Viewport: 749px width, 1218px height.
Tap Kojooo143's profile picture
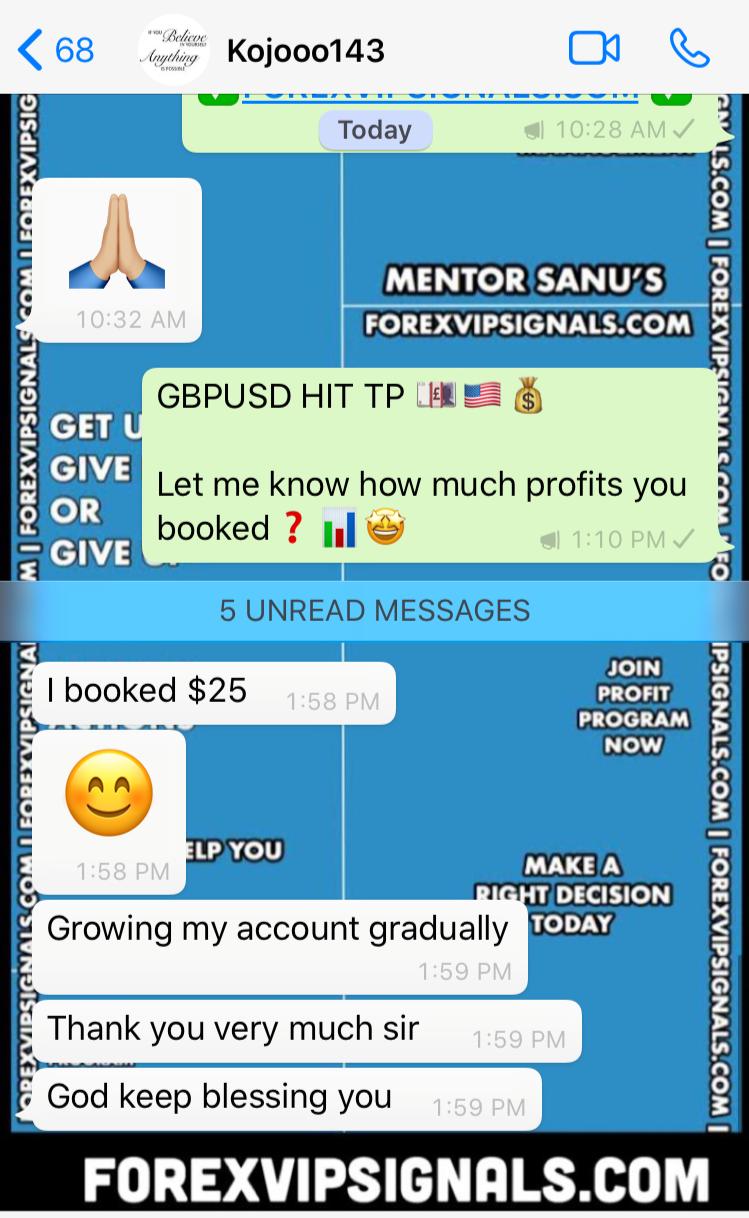coord(173,49)
